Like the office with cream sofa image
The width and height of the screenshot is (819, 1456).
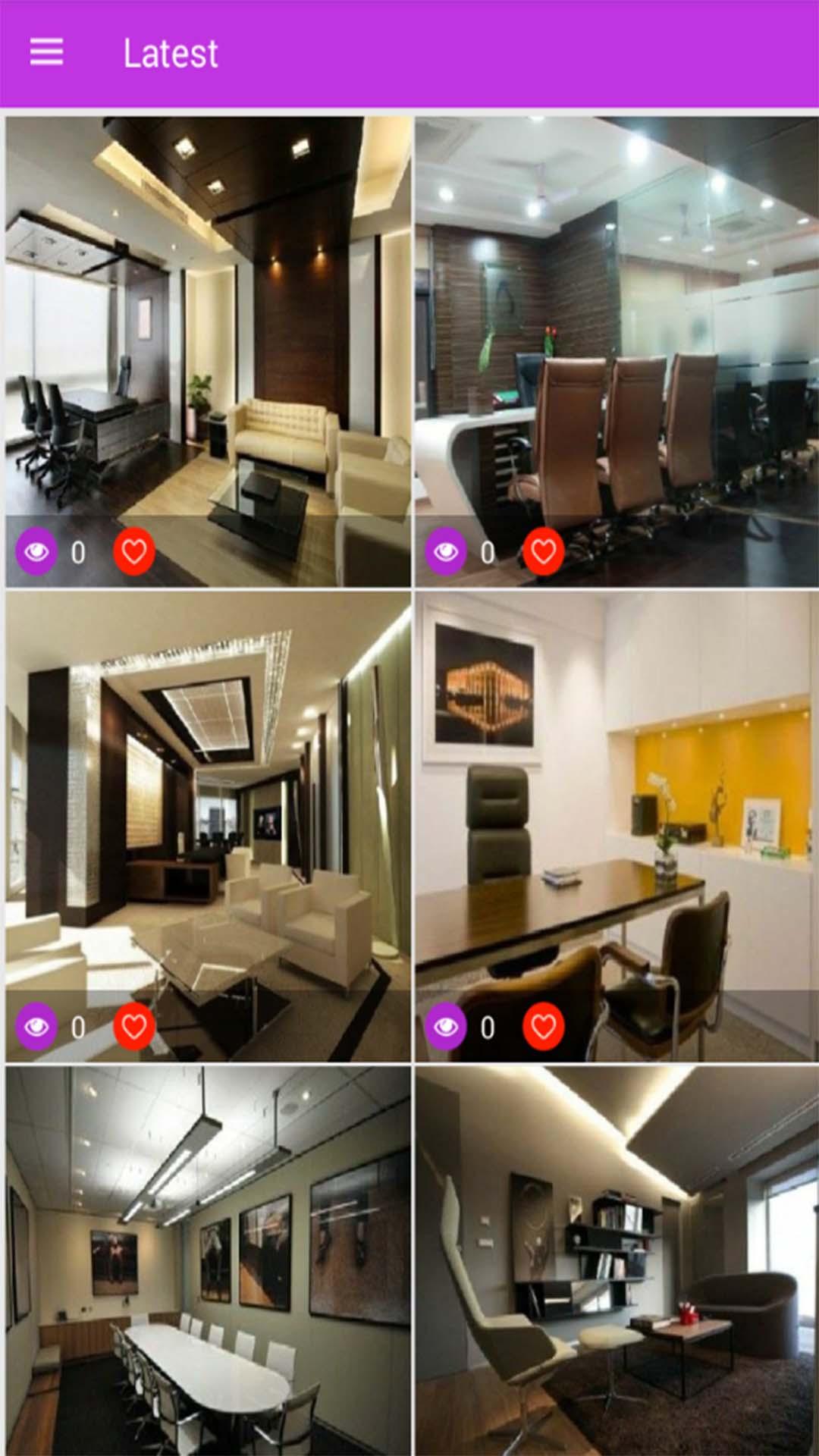pos(134,551)
